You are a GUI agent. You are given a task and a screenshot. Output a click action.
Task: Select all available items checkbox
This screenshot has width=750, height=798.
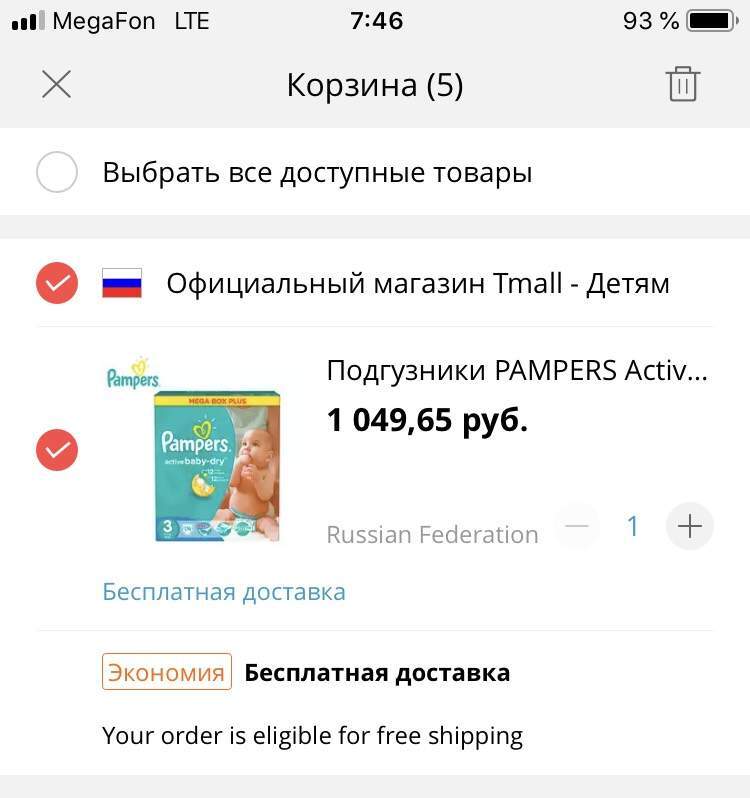(57, 173)
